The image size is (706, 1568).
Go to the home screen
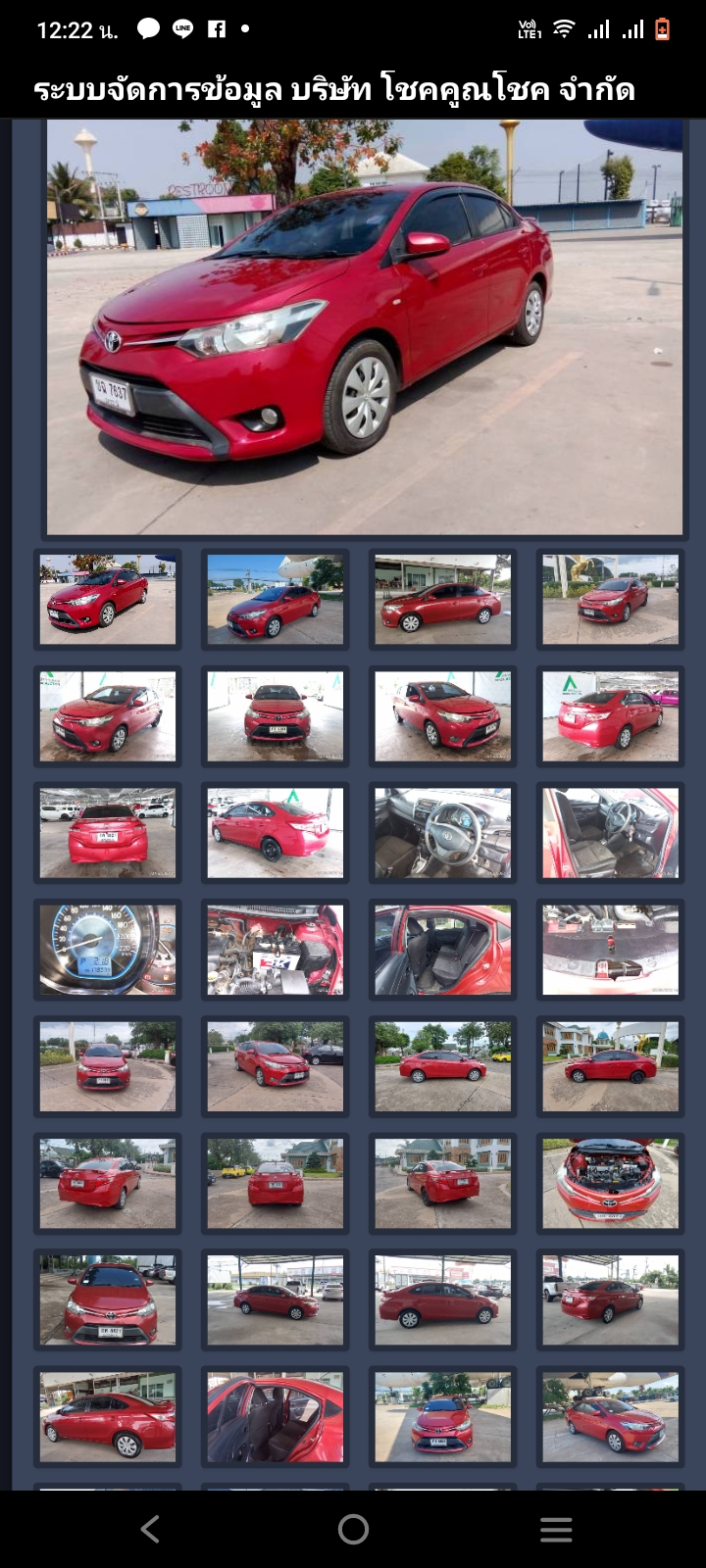353,1529
